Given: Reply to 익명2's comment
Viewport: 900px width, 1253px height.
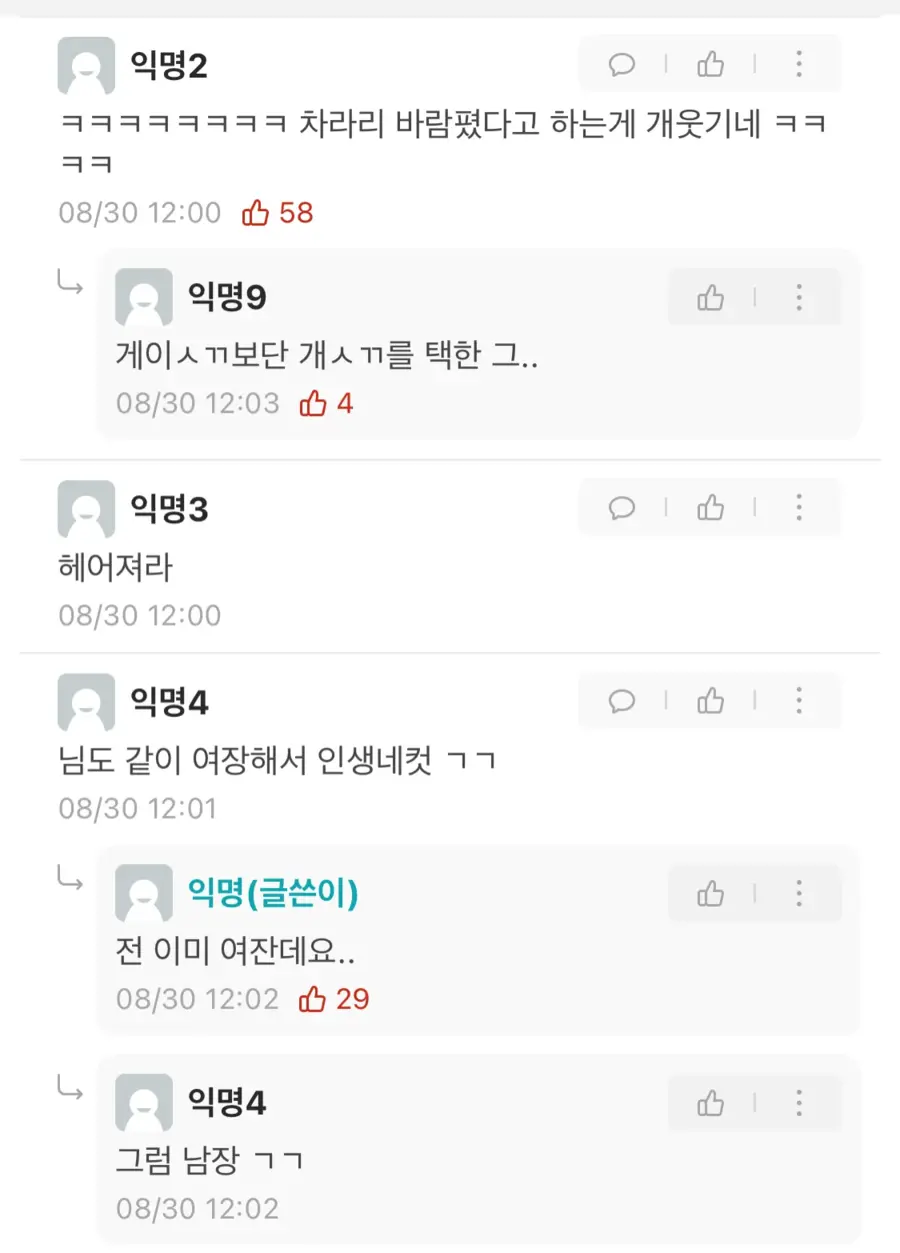Looking at the screenshot, I should [622, 65].
